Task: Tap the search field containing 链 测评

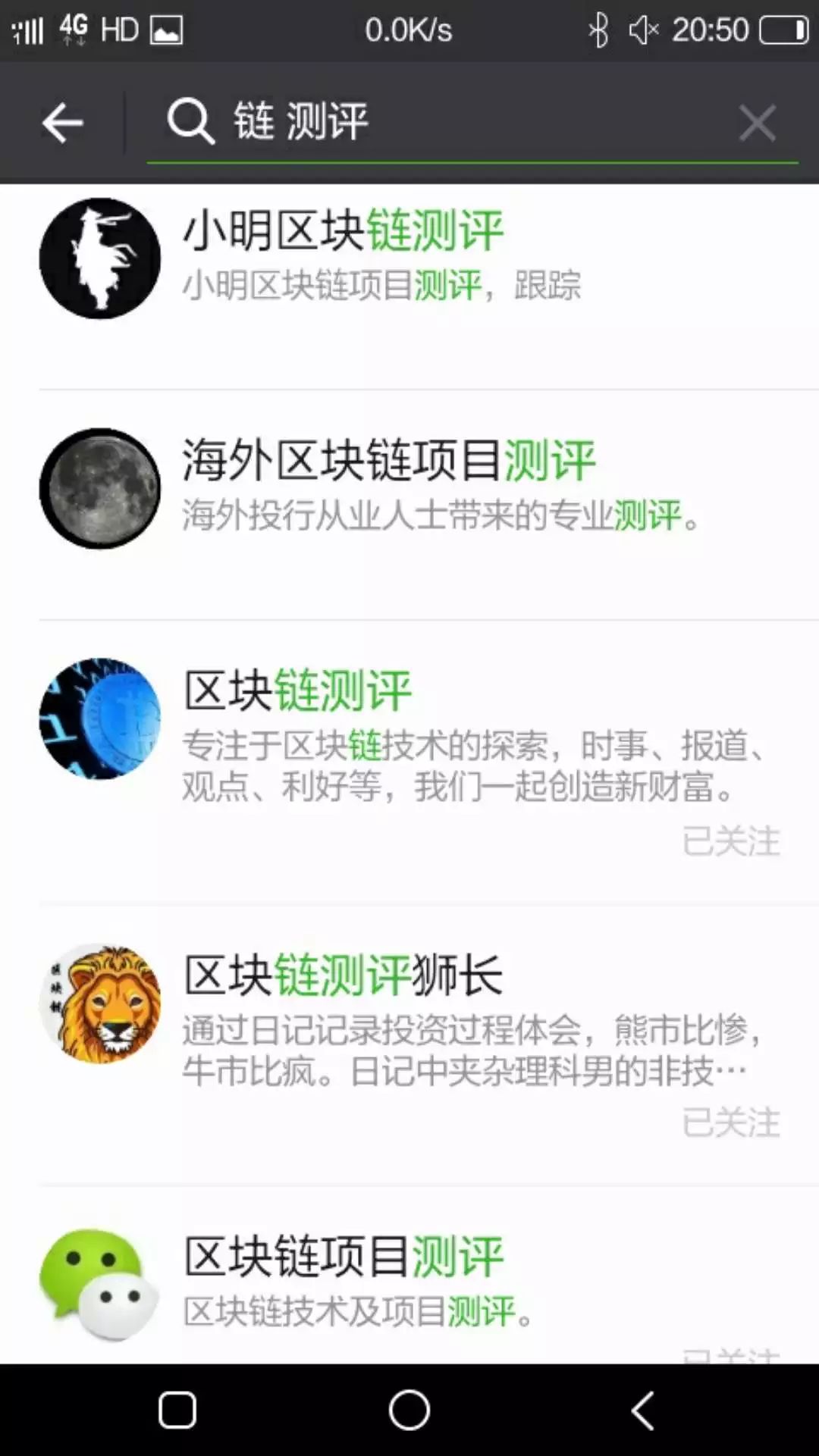Action: [455, 121]
